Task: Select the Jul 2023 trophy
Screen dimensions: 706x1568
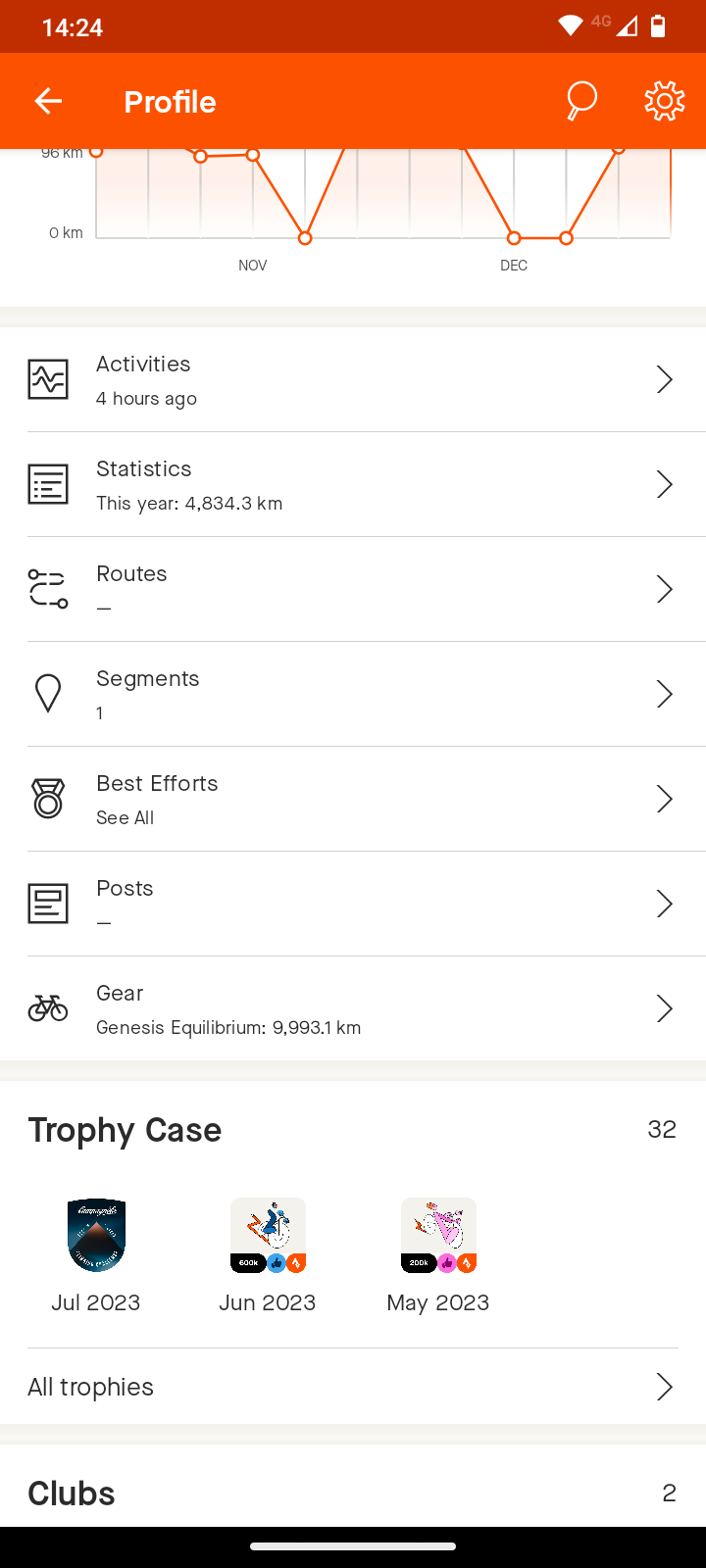Action: point(96,1255)
